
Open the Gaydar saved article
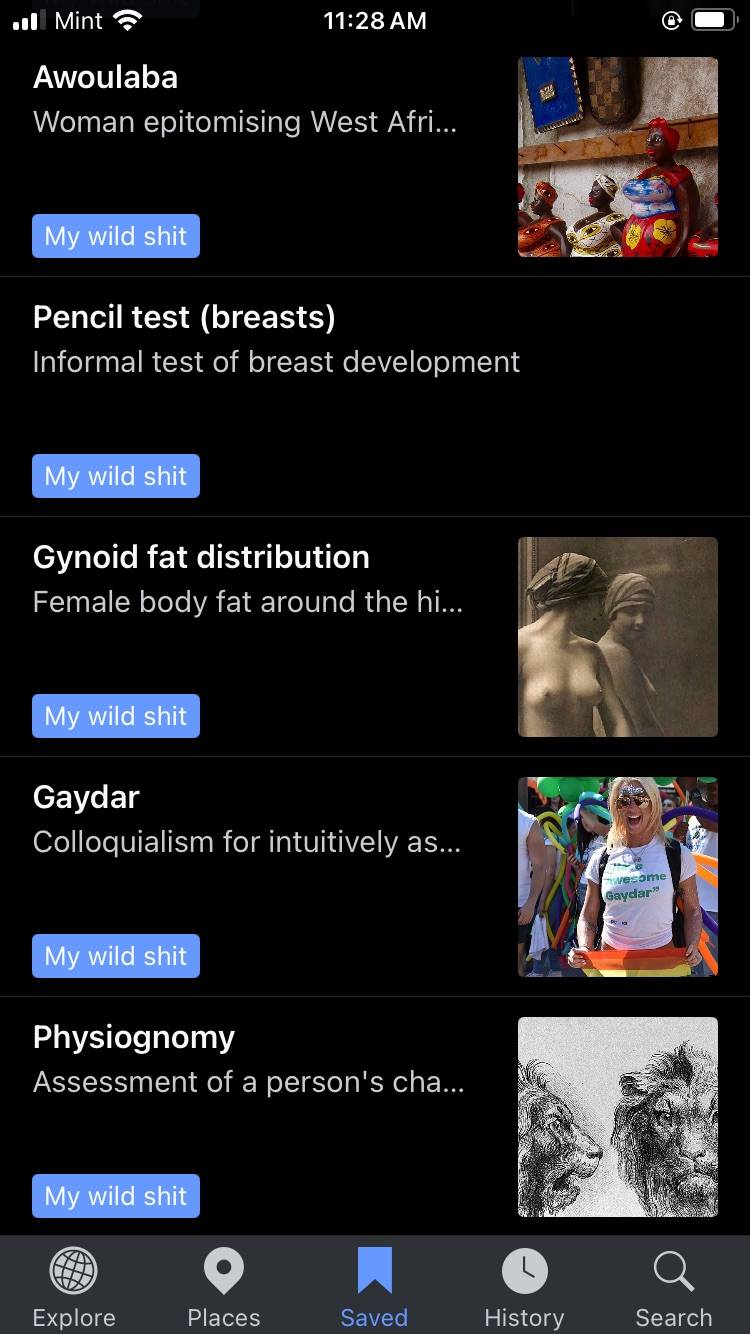[375, 877]
